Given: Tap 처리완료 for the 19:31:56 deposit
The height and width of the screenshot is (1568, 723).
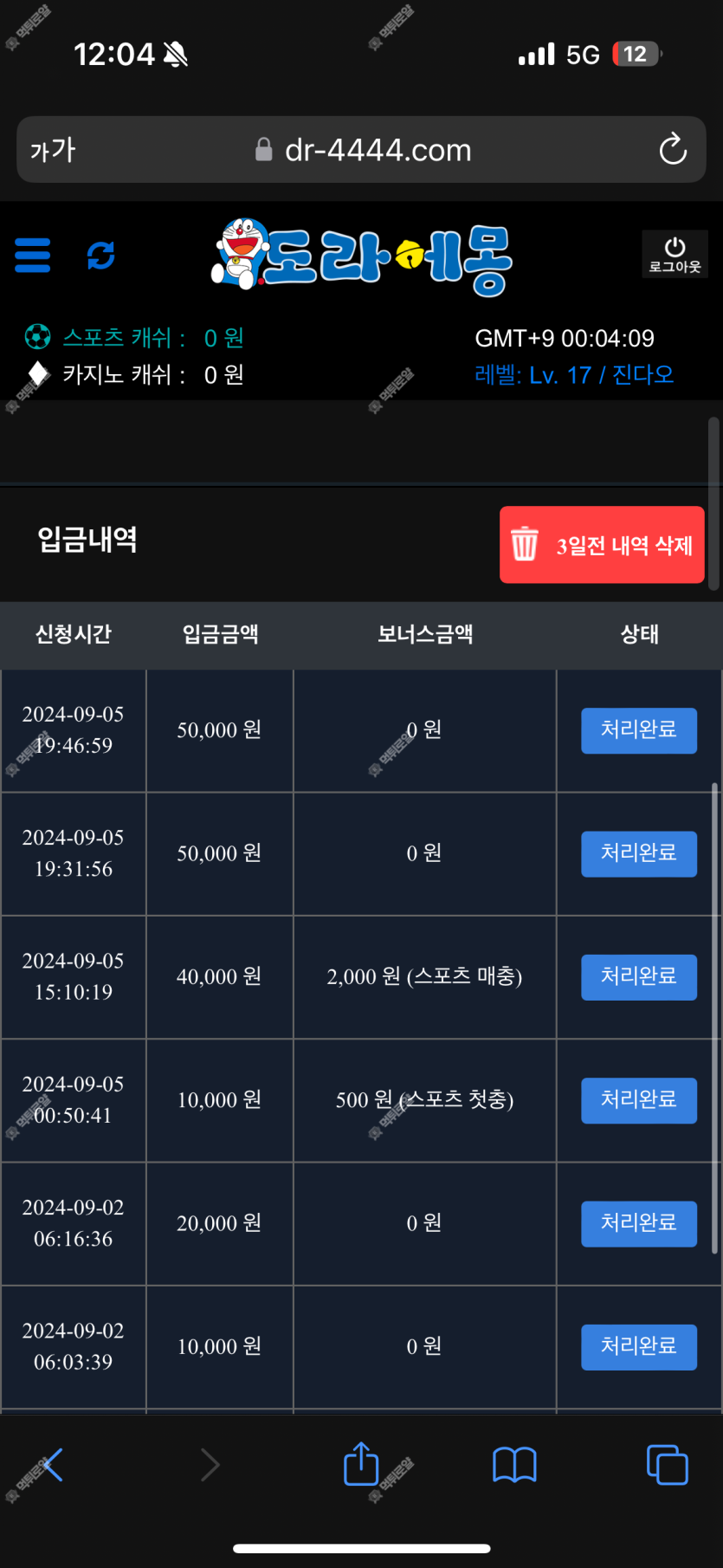Looking at the screenshot, I should tap(638, 854).
